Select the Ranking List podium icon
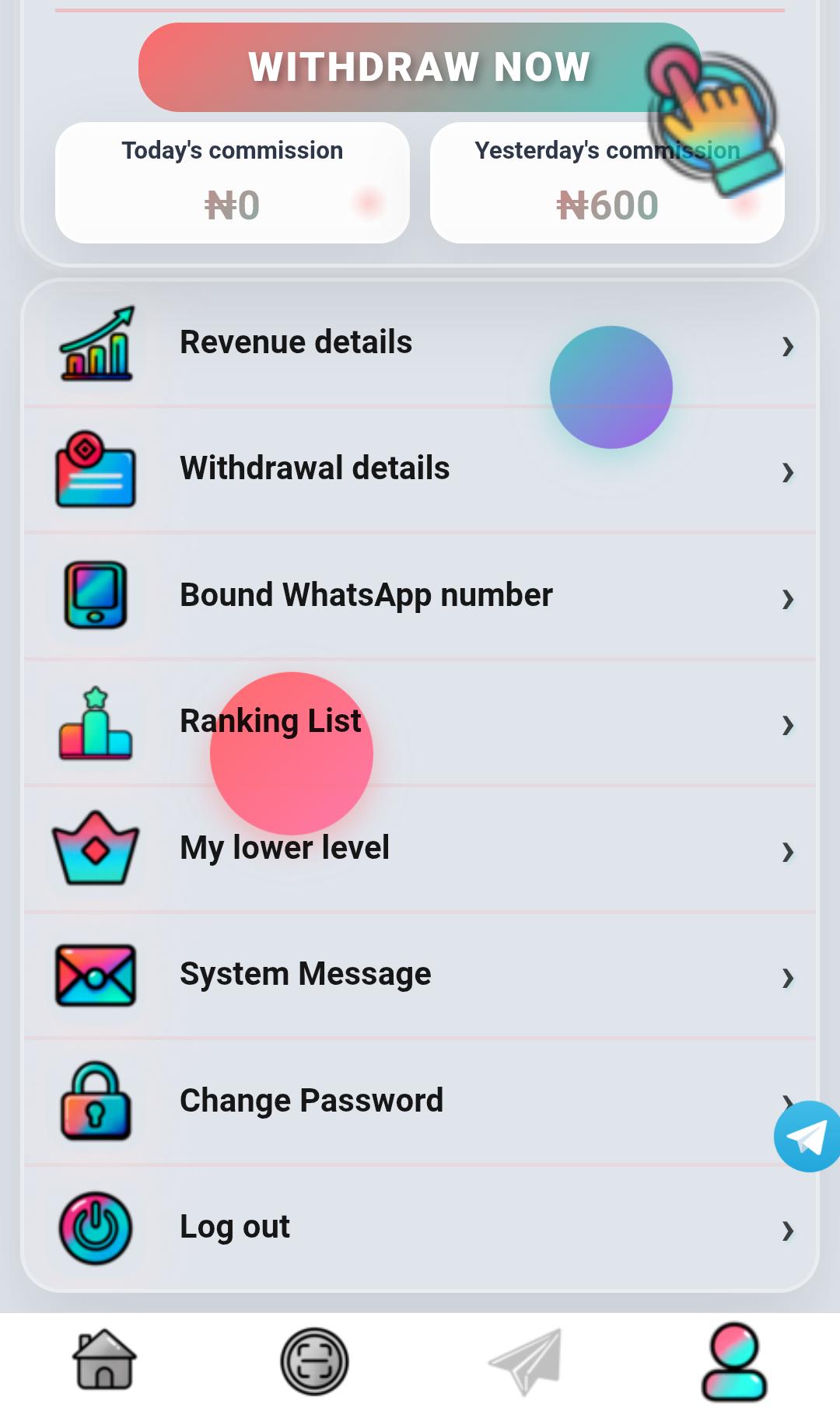 coord(95,722)
